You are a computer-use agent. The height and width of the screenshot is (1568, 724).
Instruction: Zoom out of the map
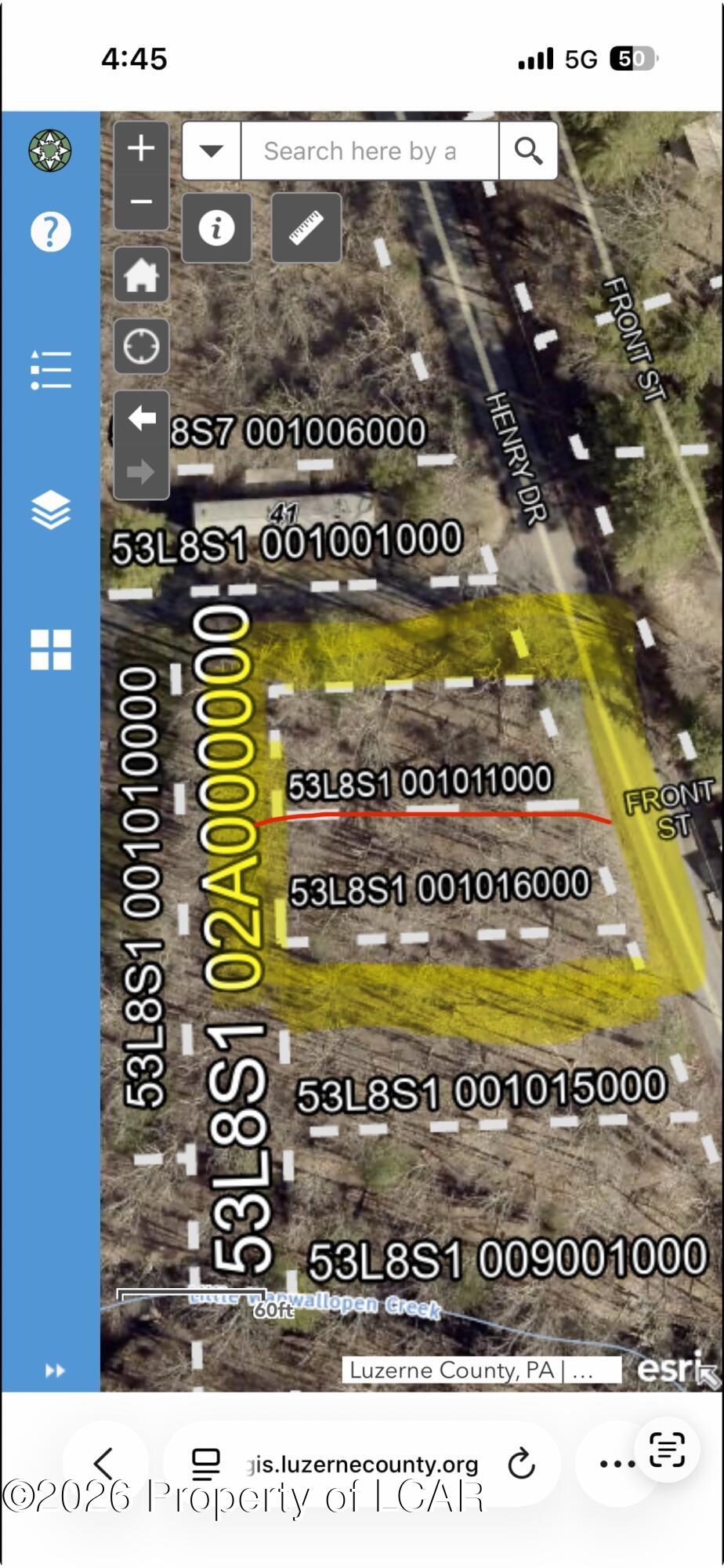pos(141,202)
